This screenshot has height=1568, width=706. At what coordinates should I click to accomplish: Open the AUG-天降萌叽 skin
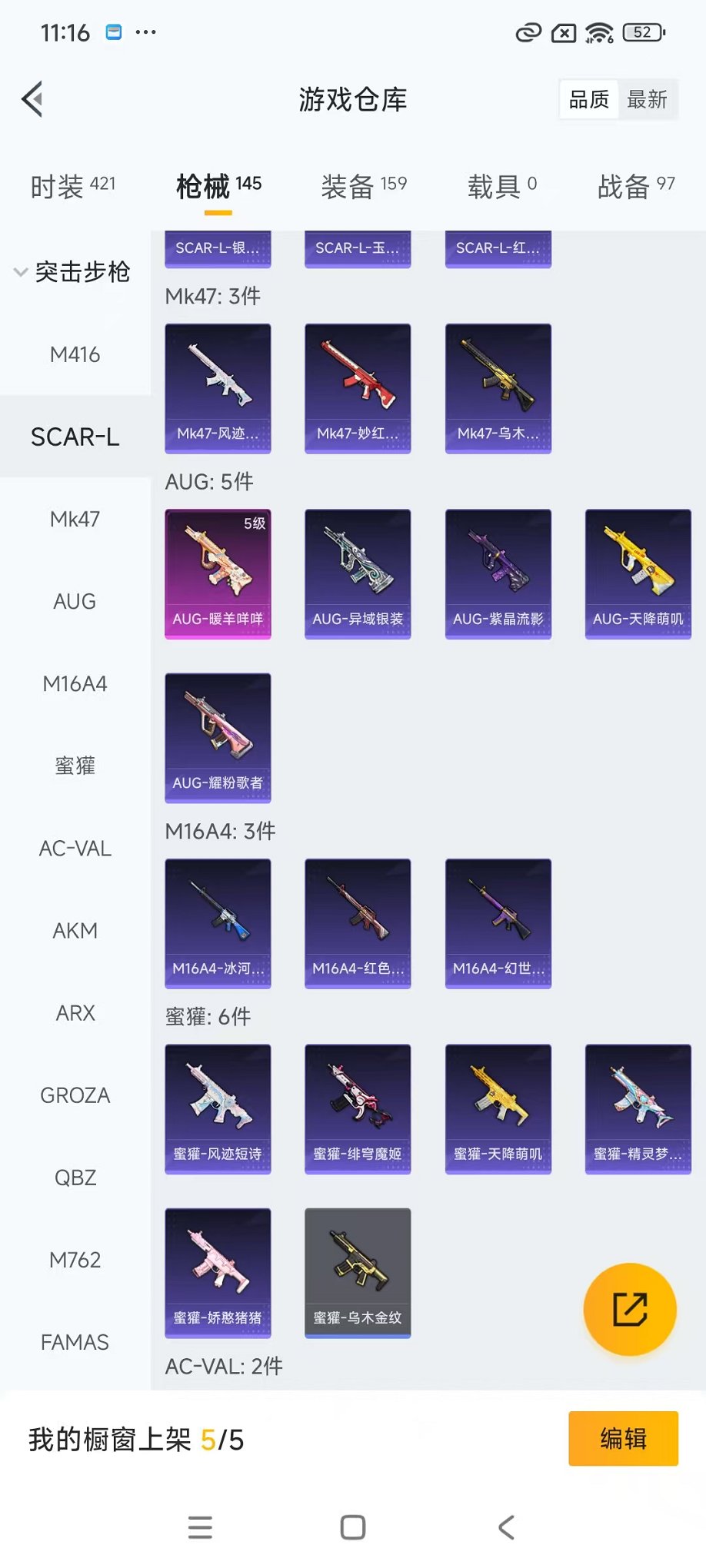point(638,573)
